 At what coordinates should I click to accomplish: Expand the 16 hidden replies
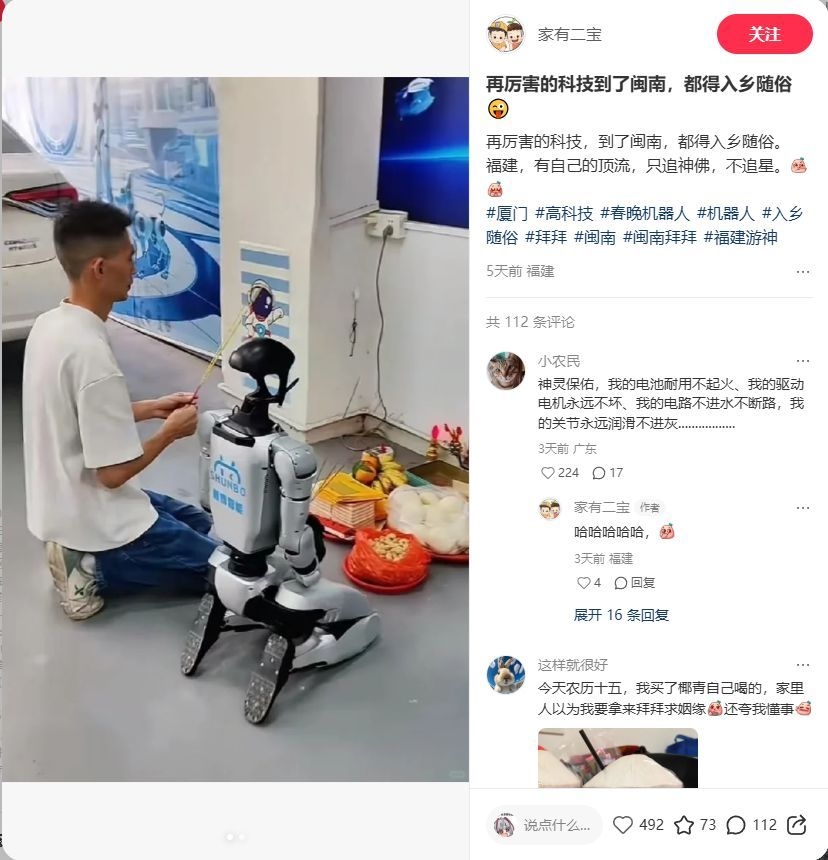[x=621, y=615]
